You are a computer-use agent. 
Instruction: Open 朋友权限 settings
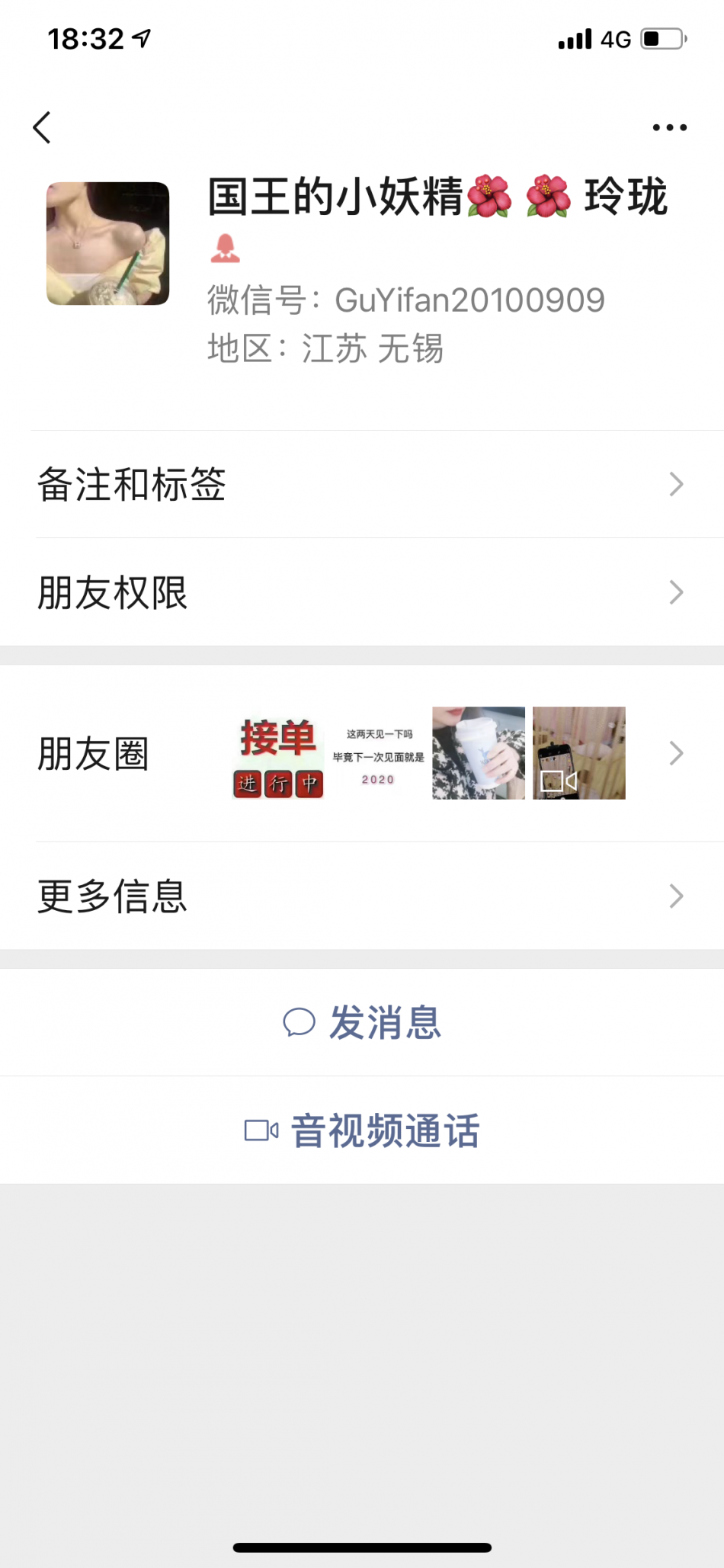pos(362,592)
